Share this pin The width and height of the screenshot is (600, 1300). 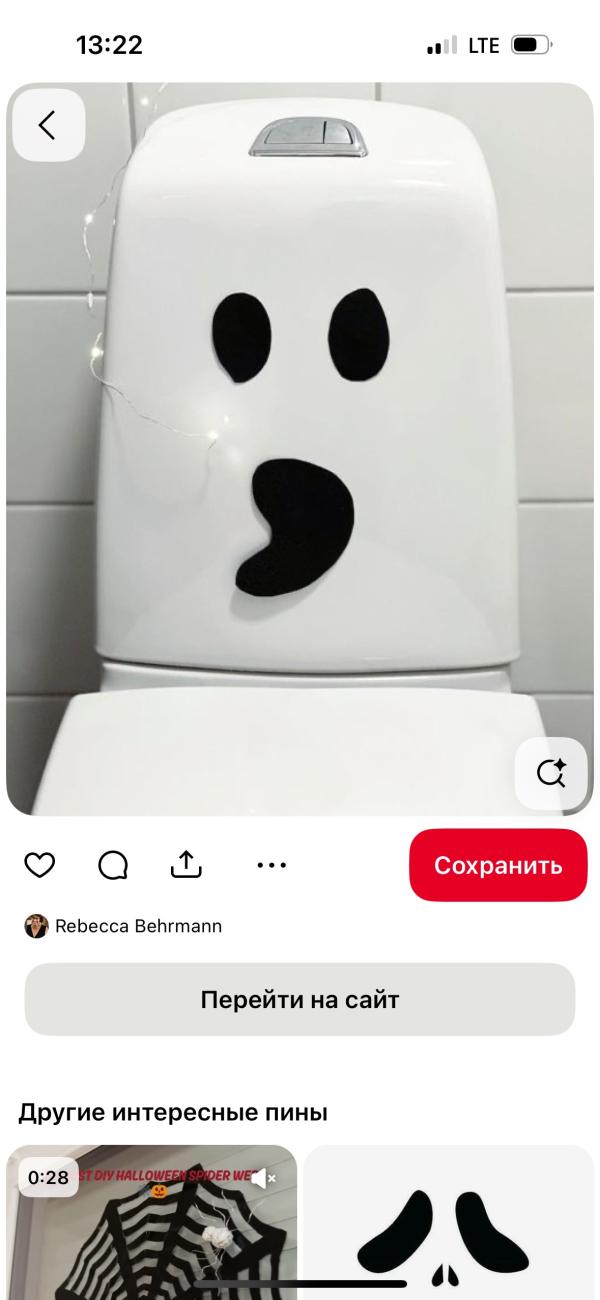coord(188,866)
